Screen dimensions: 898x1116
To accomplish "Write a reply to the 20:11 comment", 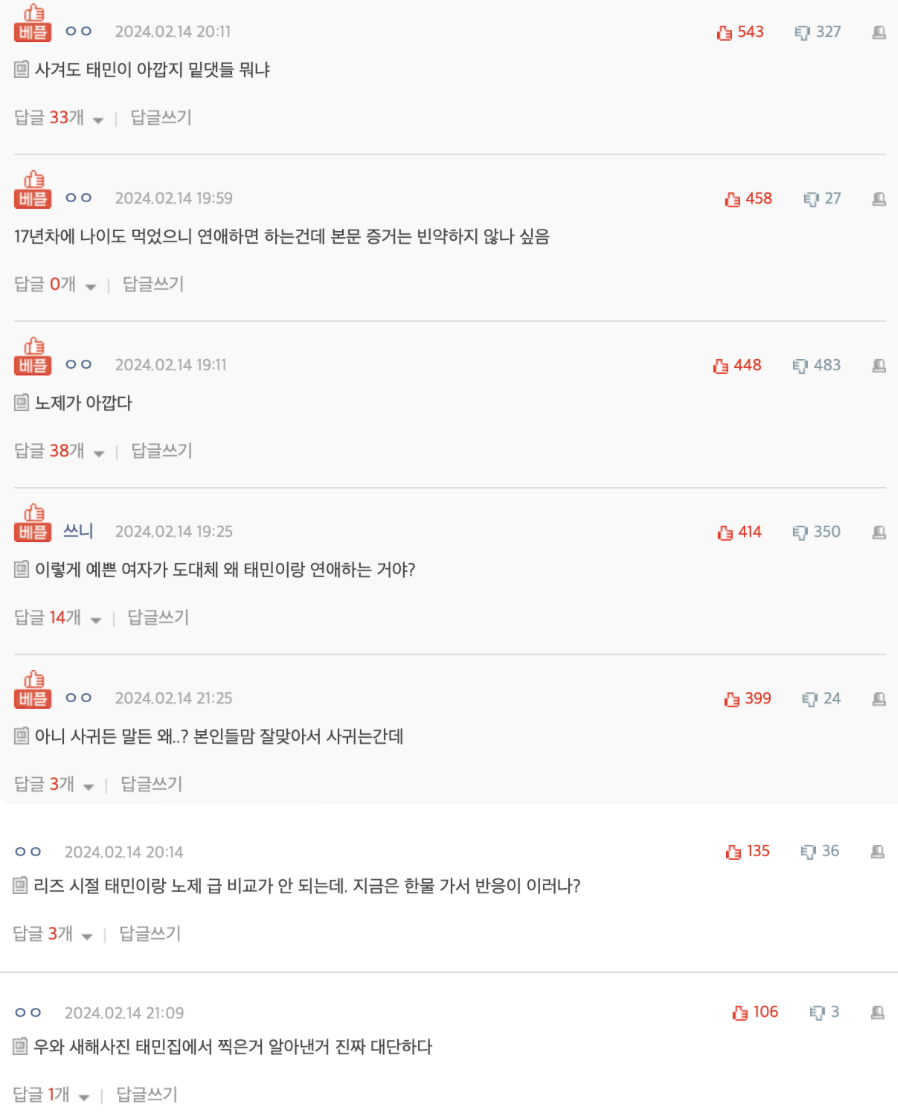I will [161, 118].
